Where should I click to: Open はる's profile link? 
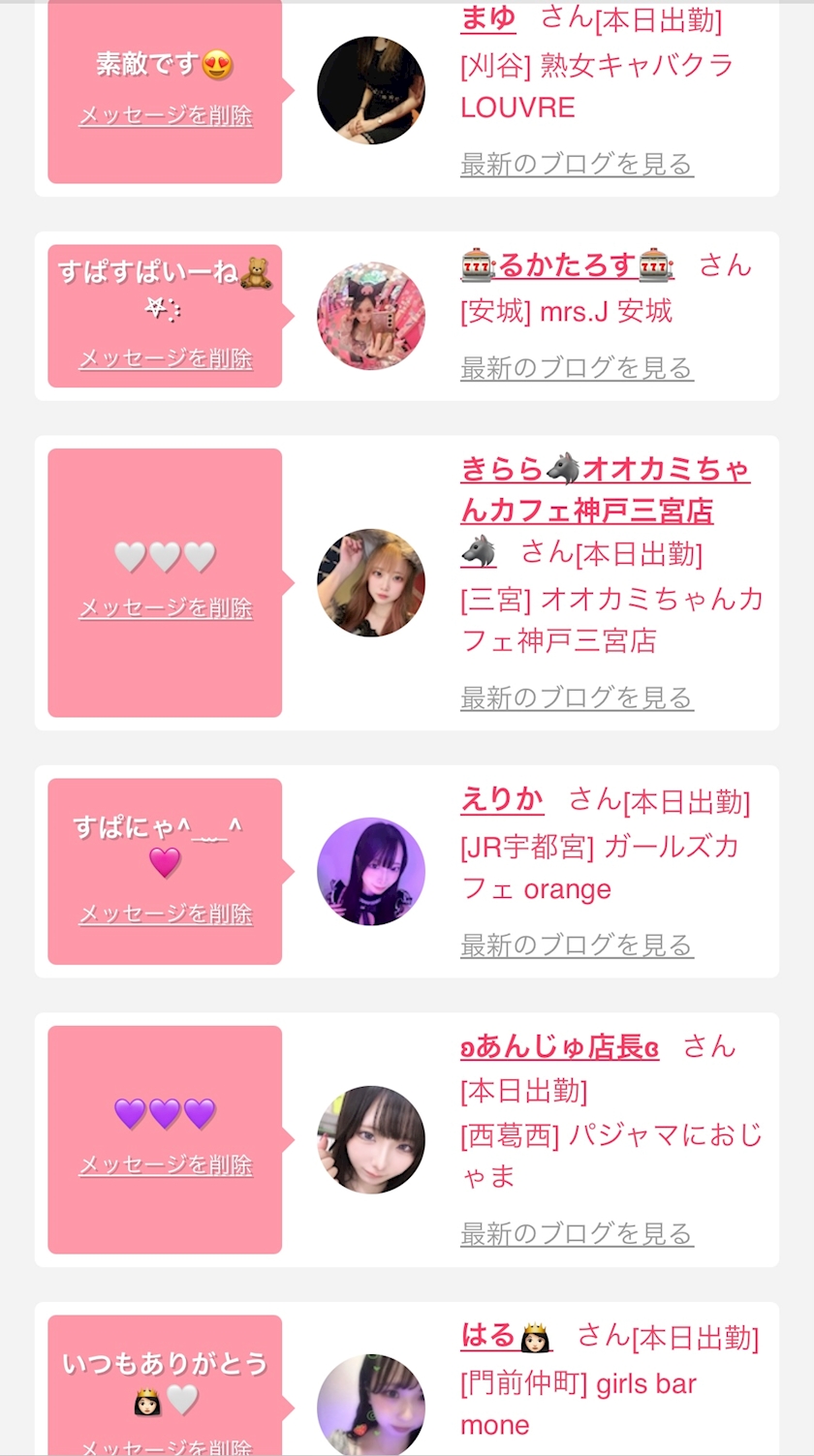(506, 1336)
